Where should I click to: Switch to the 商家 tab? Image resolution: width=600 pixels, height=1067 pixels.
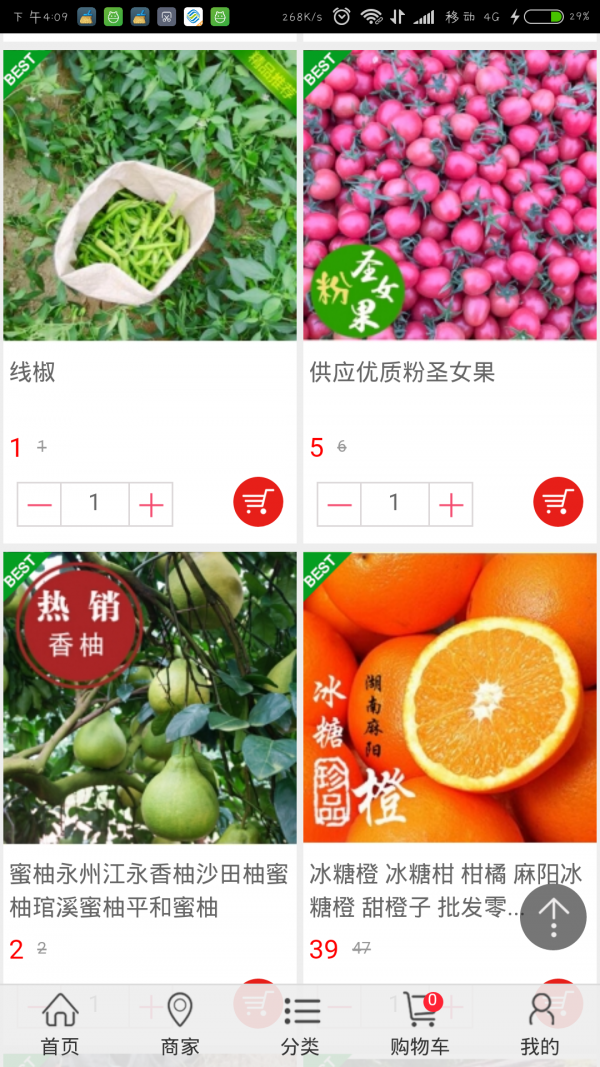(180, 1025)
